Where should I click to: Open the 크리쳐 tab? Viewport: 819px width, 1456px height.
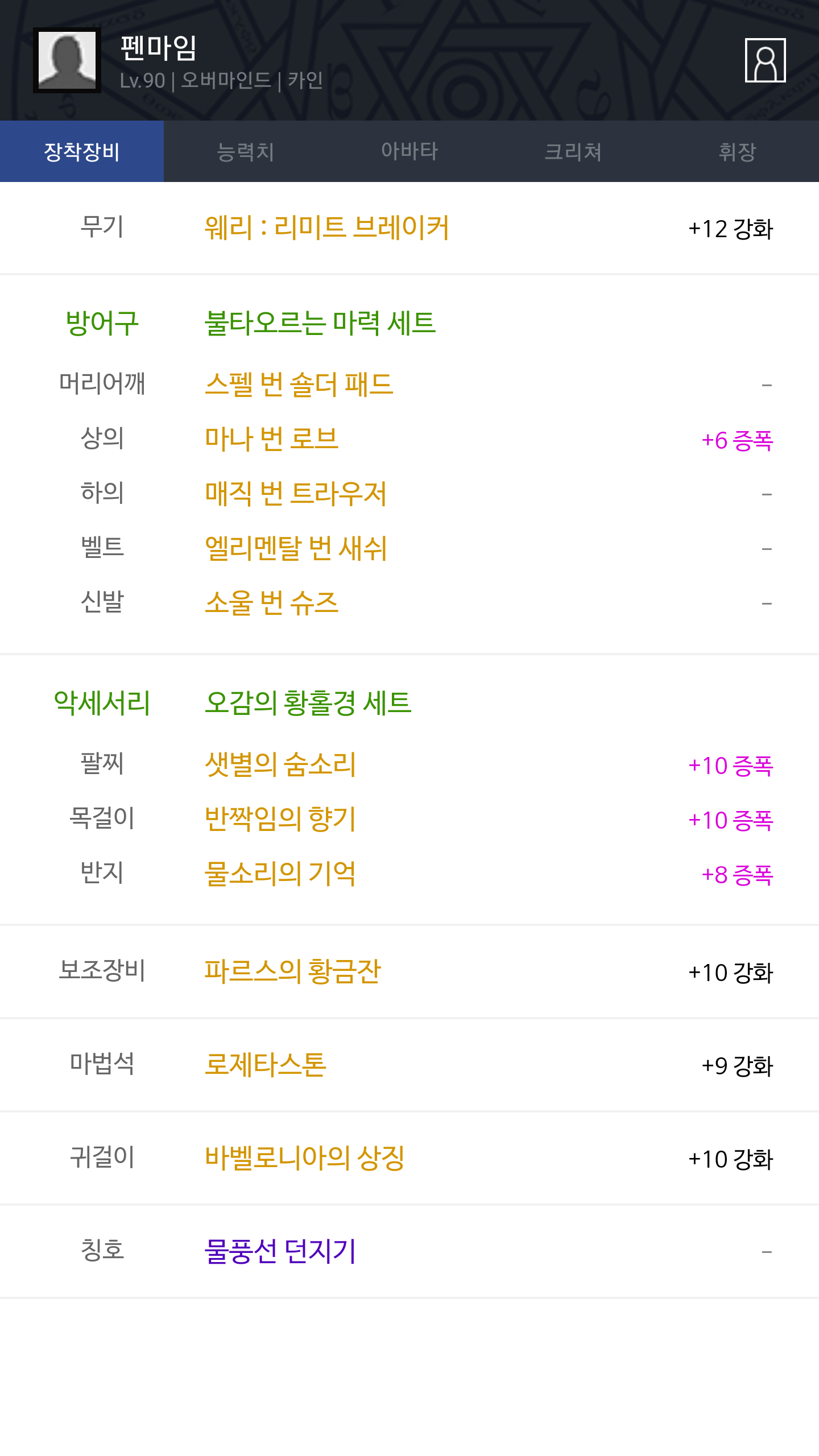coord(573,151)
